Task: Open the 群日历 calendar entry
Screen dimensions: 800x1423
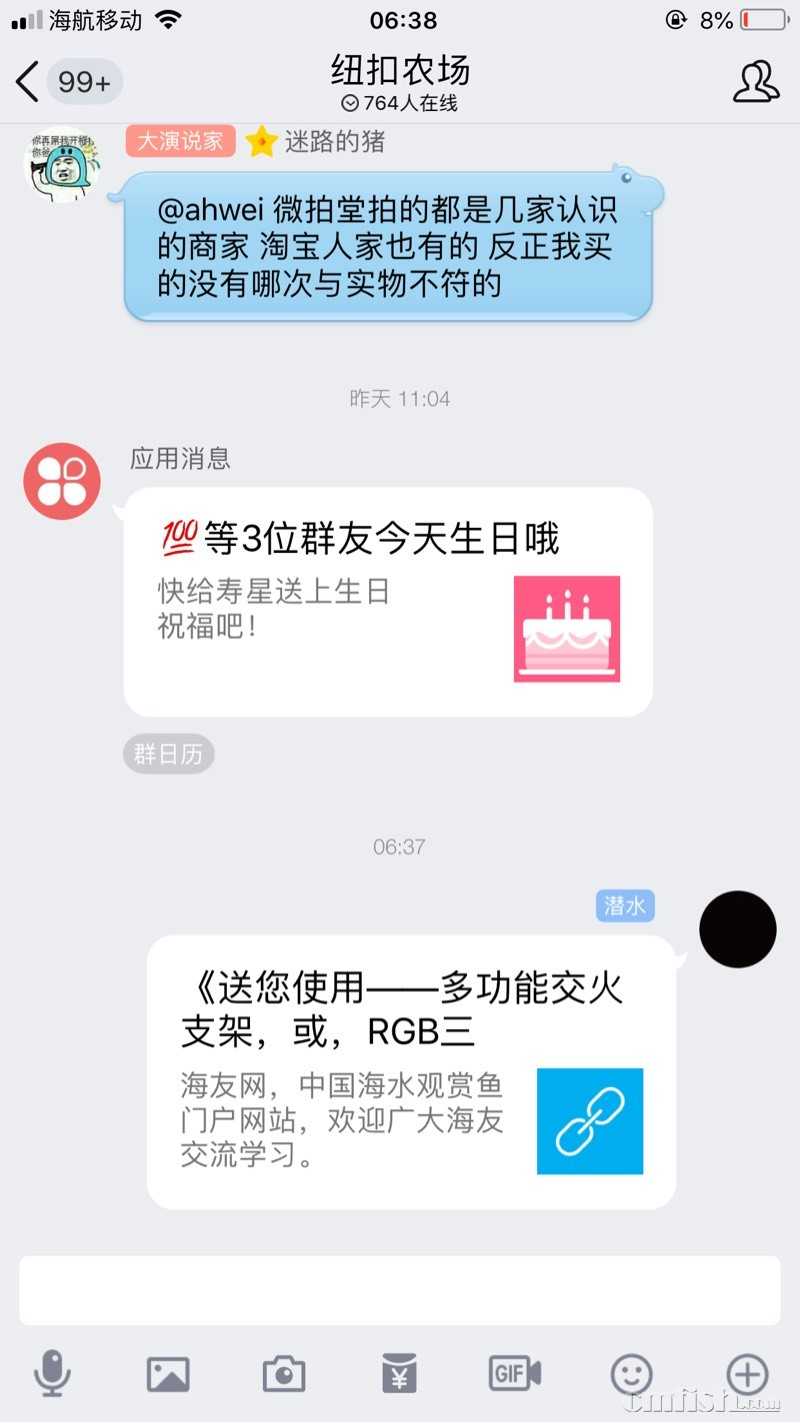Action: click(168, 753)
